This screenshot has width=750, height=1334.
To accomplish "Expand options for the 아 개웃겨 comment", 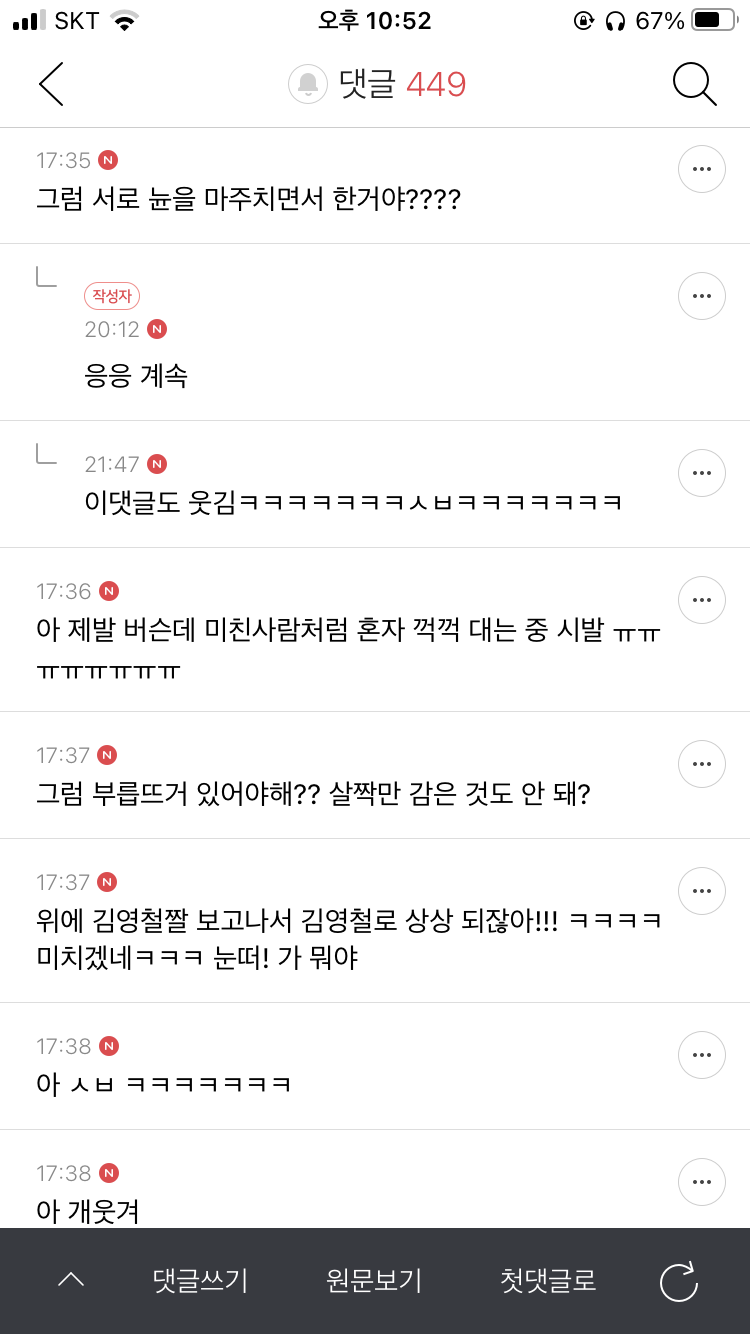I will point(701,1182).
